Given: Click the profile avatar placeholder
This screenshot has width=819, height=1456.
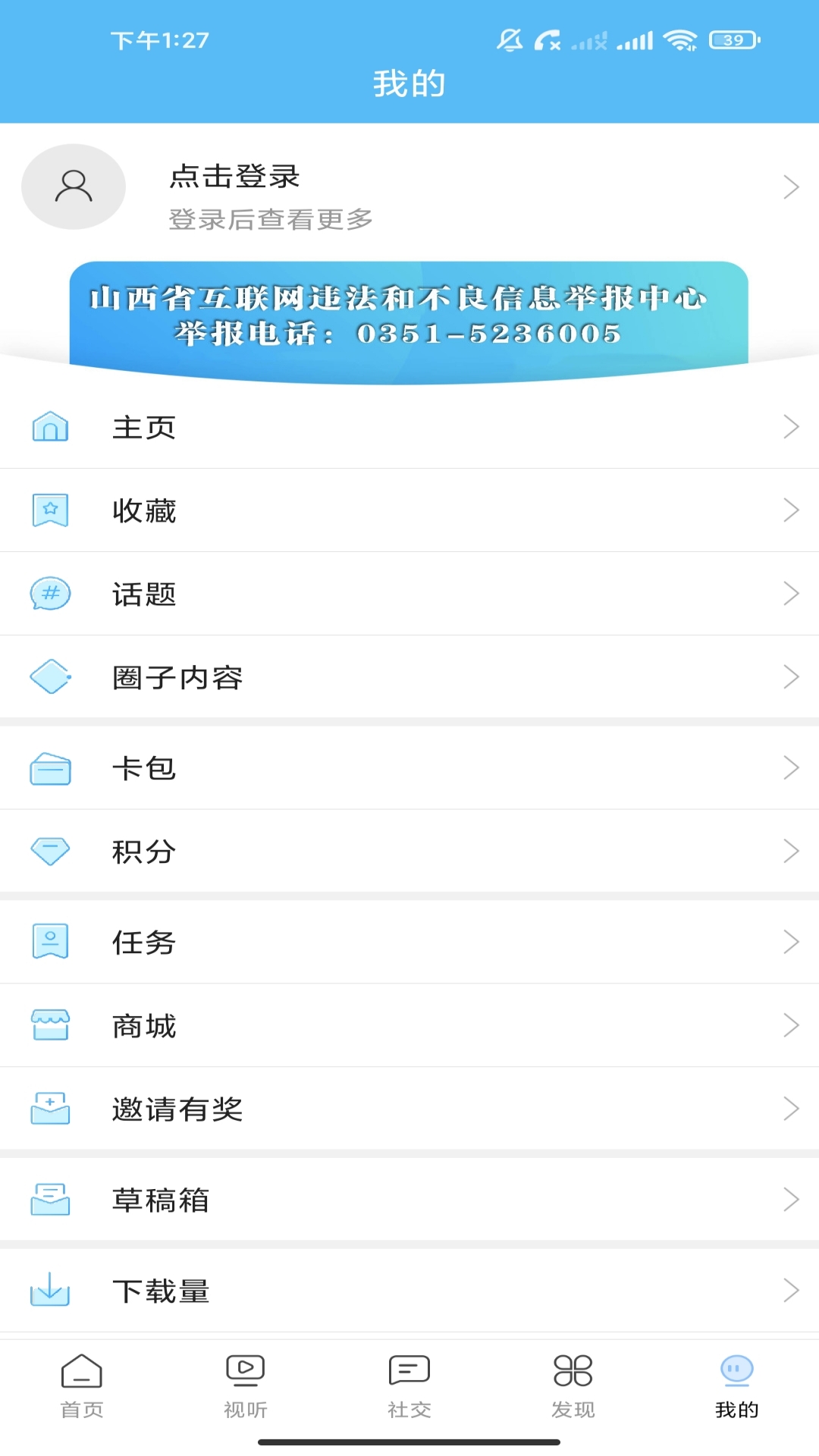Looking at the screenshot, I should coord(73,187).
